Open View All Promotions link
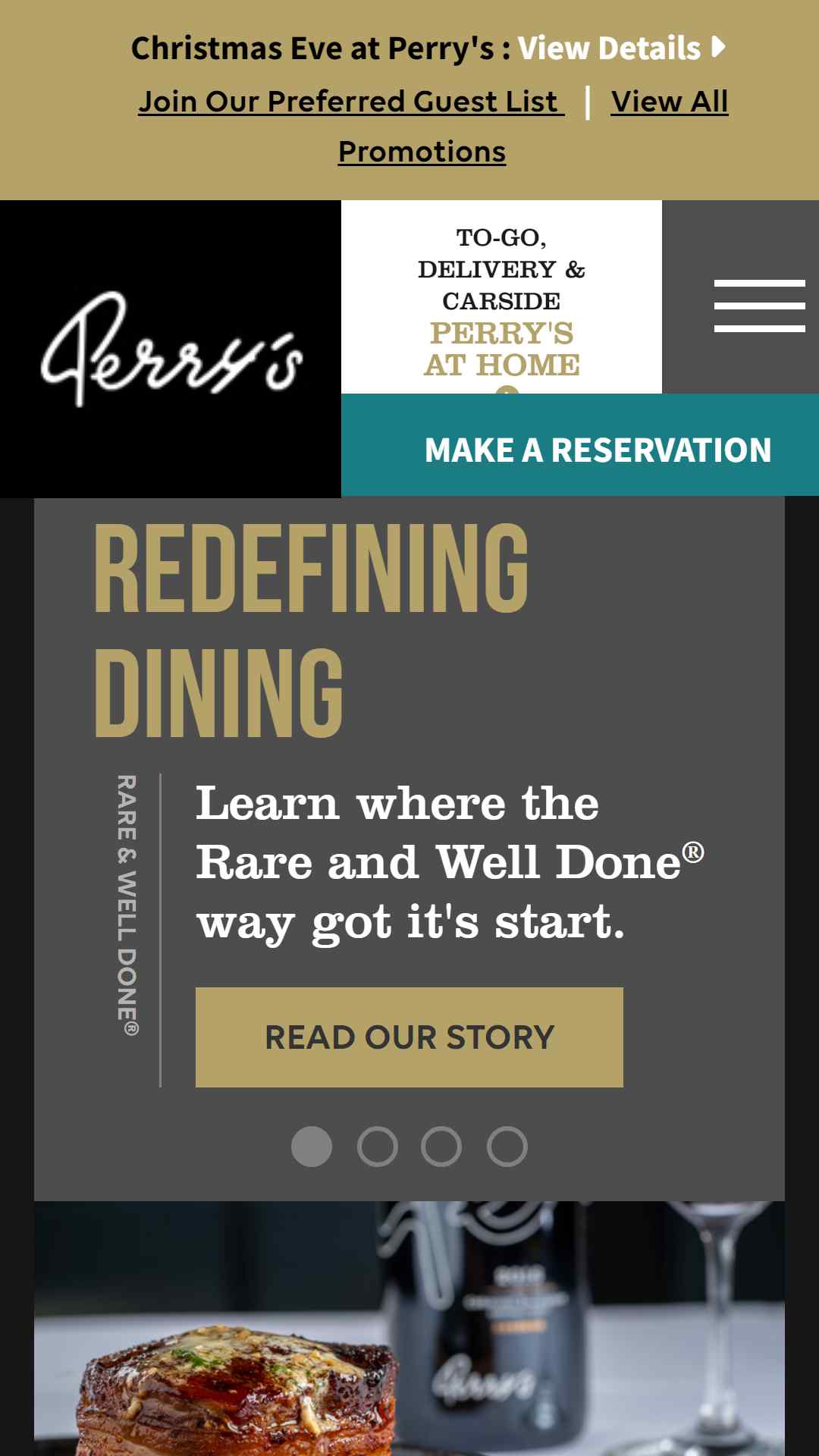Screen dimensions: 819x1456 click(x=533, y=126)
